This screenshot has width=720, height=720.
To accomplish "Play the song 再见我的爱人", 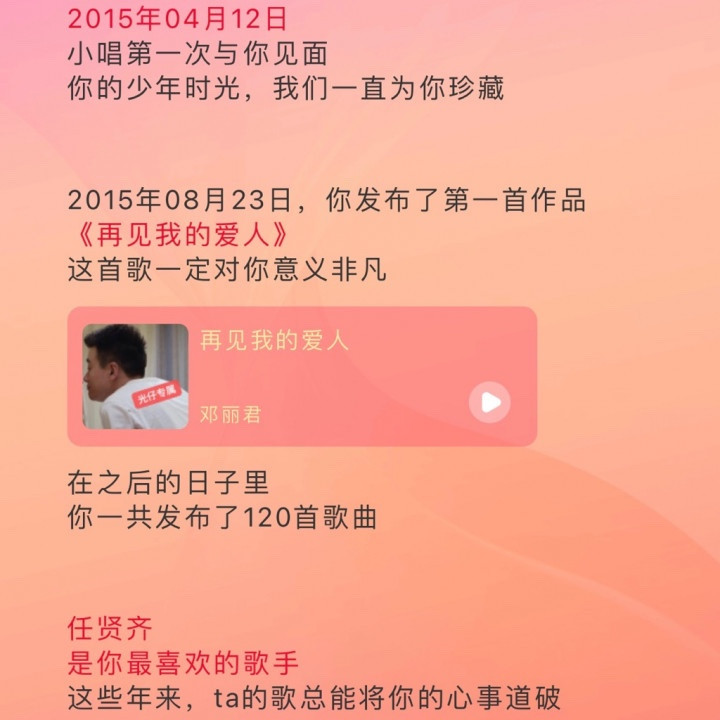I will pyautogui.click(x=489, y=402).
